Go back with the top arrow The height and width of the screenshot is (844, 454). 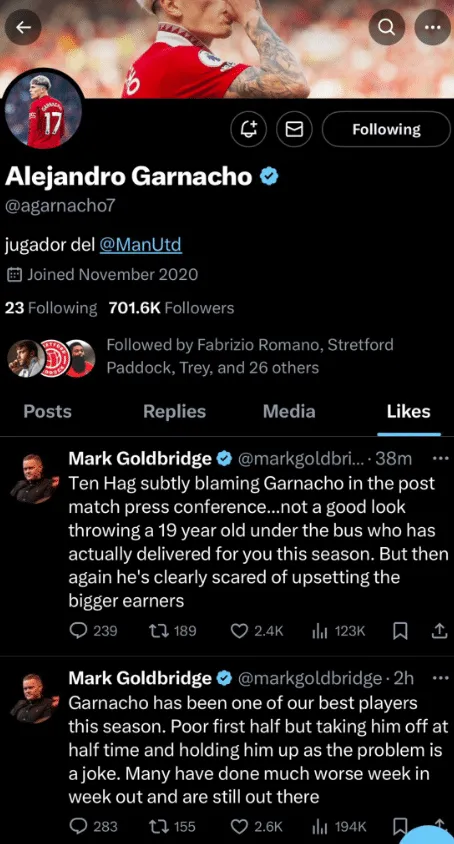tap(22, 27)
